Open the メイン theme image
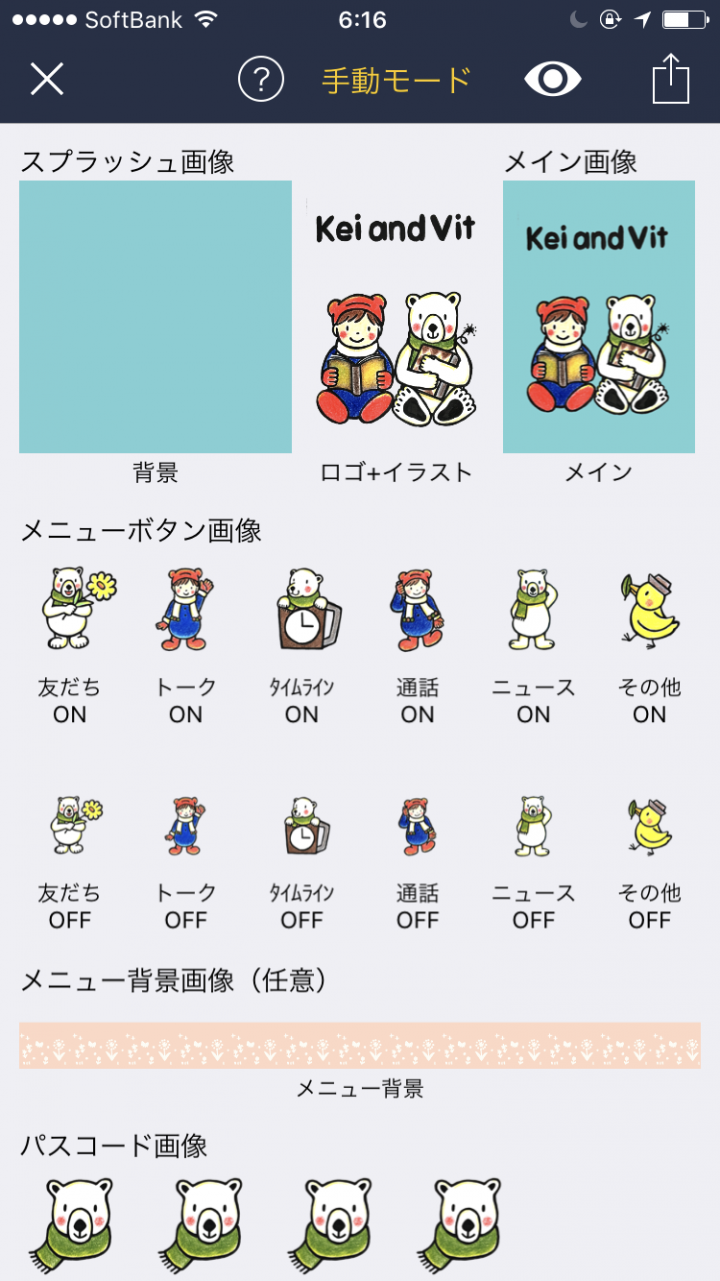The height and width of the screenshot is (1281, 720). pyautogui.click(x=598, y=315)
